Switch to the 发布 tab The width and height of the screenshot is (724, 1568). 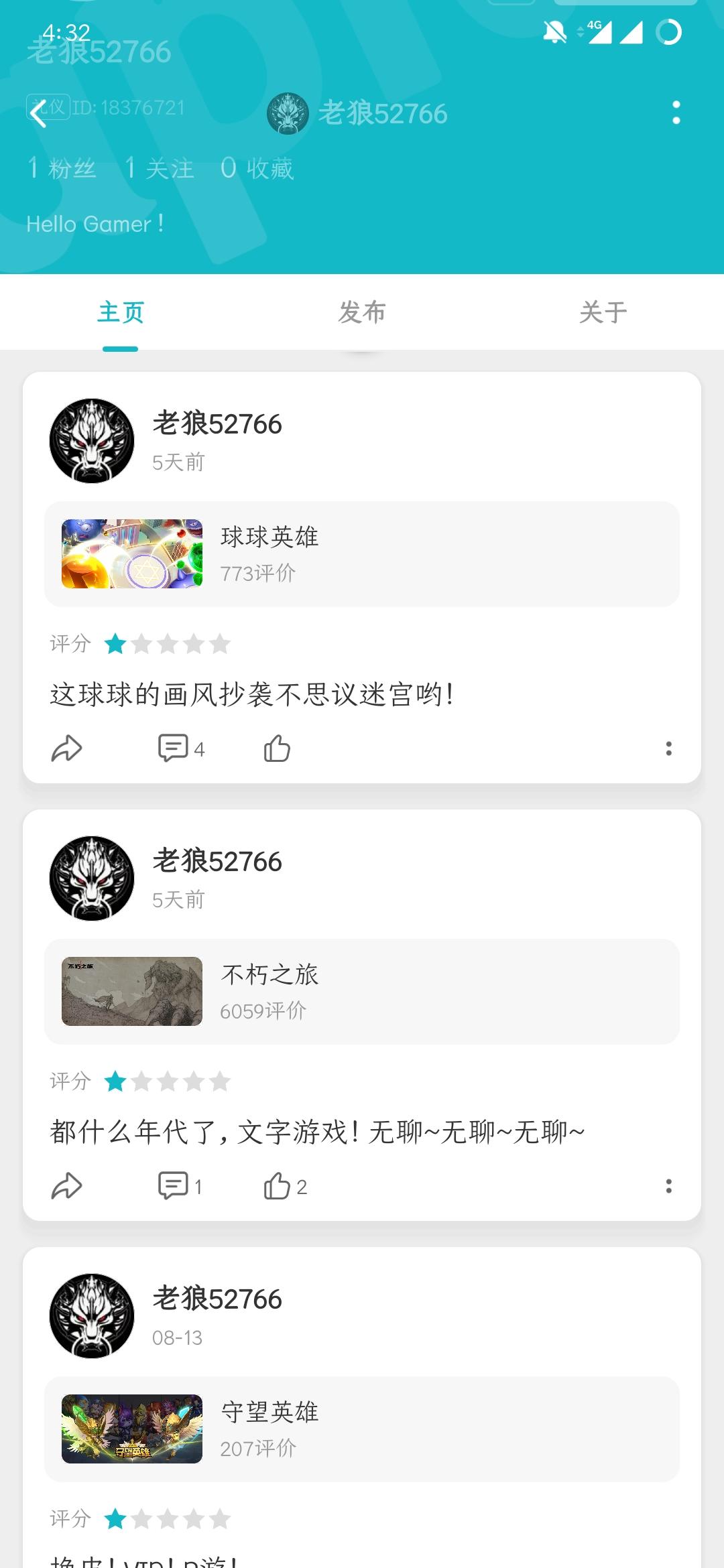tap(362, 312)
